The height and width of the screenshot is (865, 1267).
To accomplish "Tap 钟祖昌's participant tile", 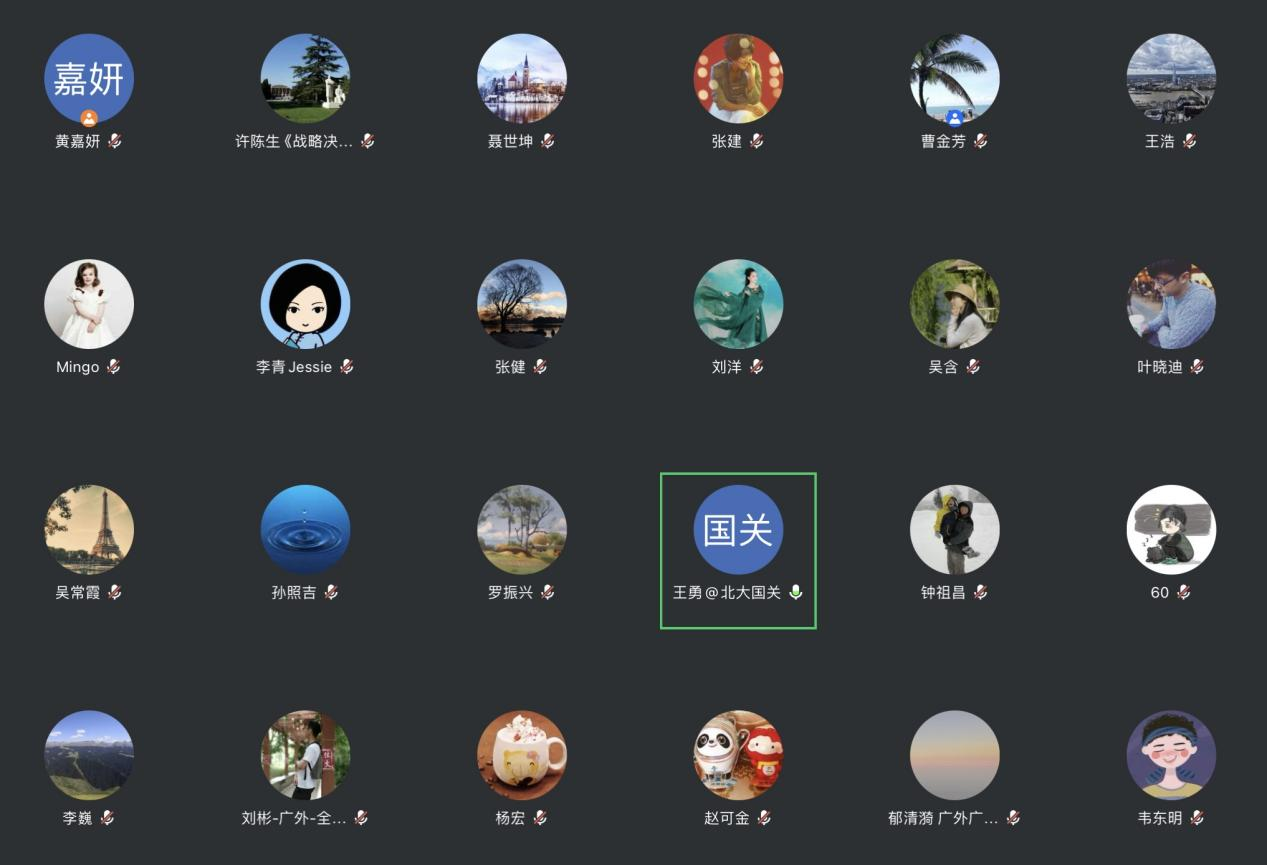I will pos(955,530).
